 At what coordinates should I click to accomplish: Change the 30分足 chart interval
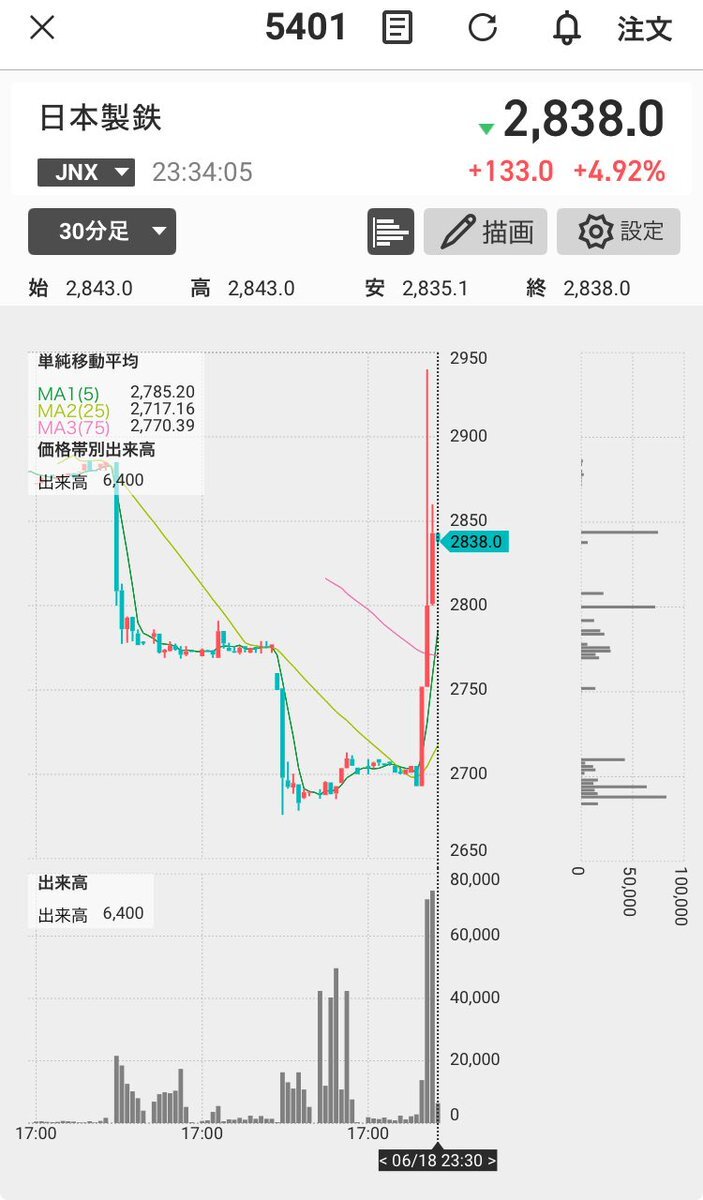point(102,231)
